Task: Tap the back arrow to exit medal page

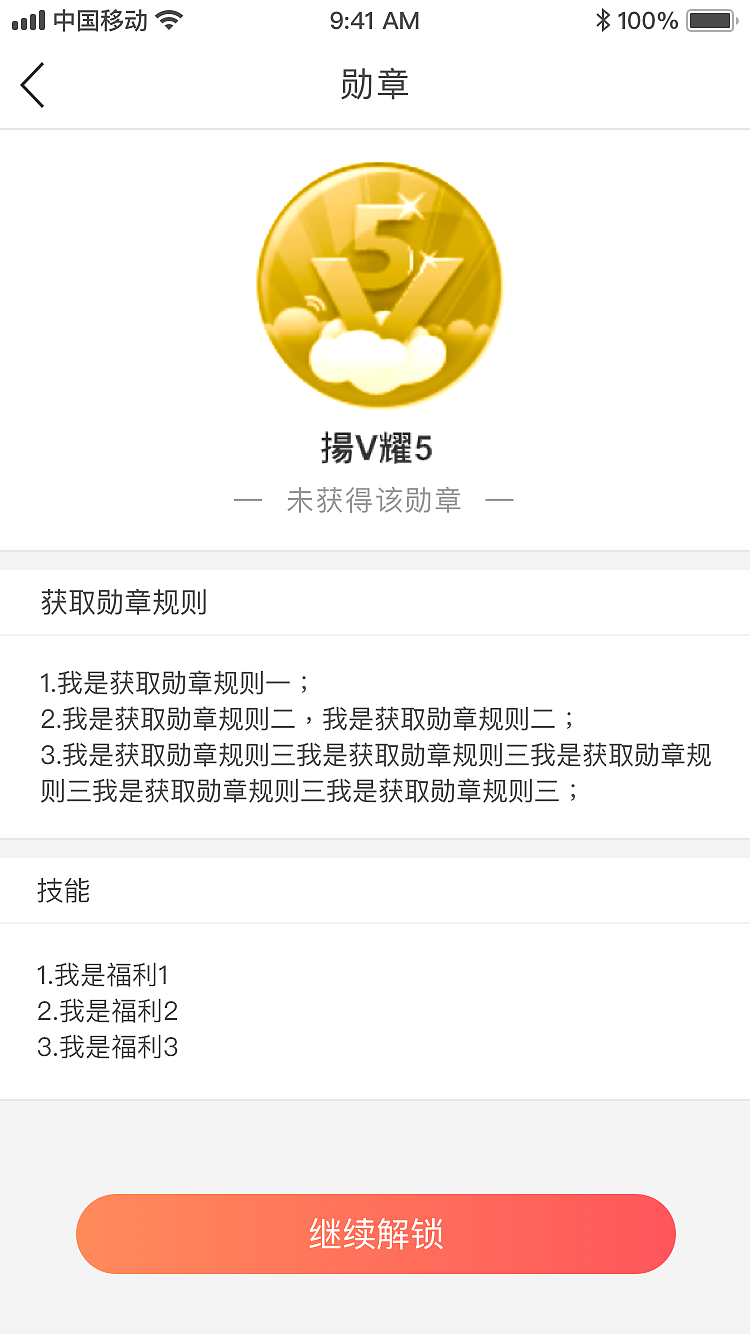Action: point(32,85)
